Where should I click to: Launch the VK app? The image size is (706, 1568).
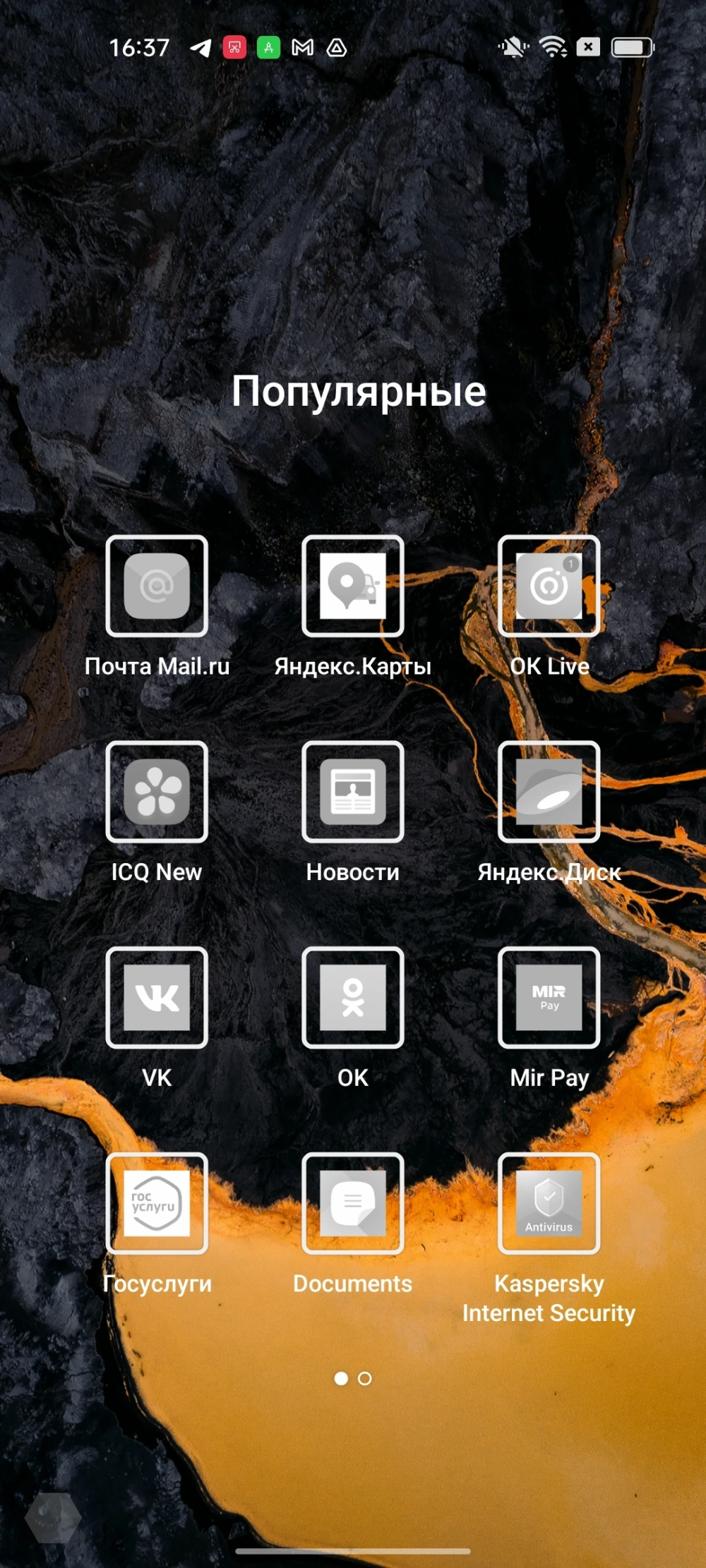pos(157,998)
